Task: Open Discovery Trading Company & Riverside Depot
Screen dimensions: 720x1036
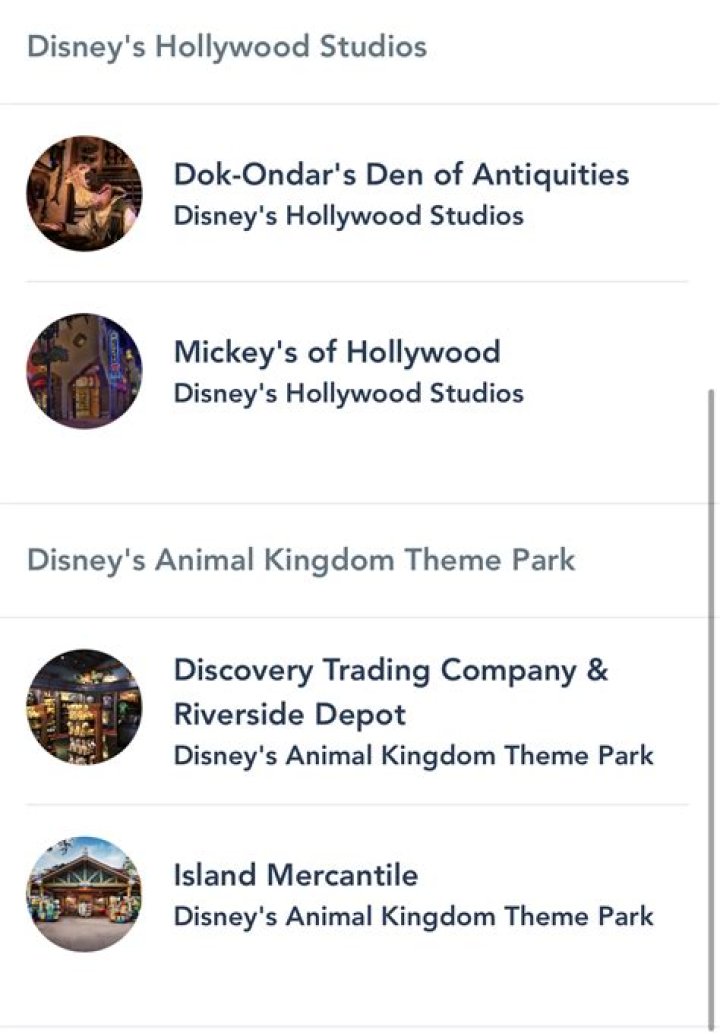Action: pos(390,692)
